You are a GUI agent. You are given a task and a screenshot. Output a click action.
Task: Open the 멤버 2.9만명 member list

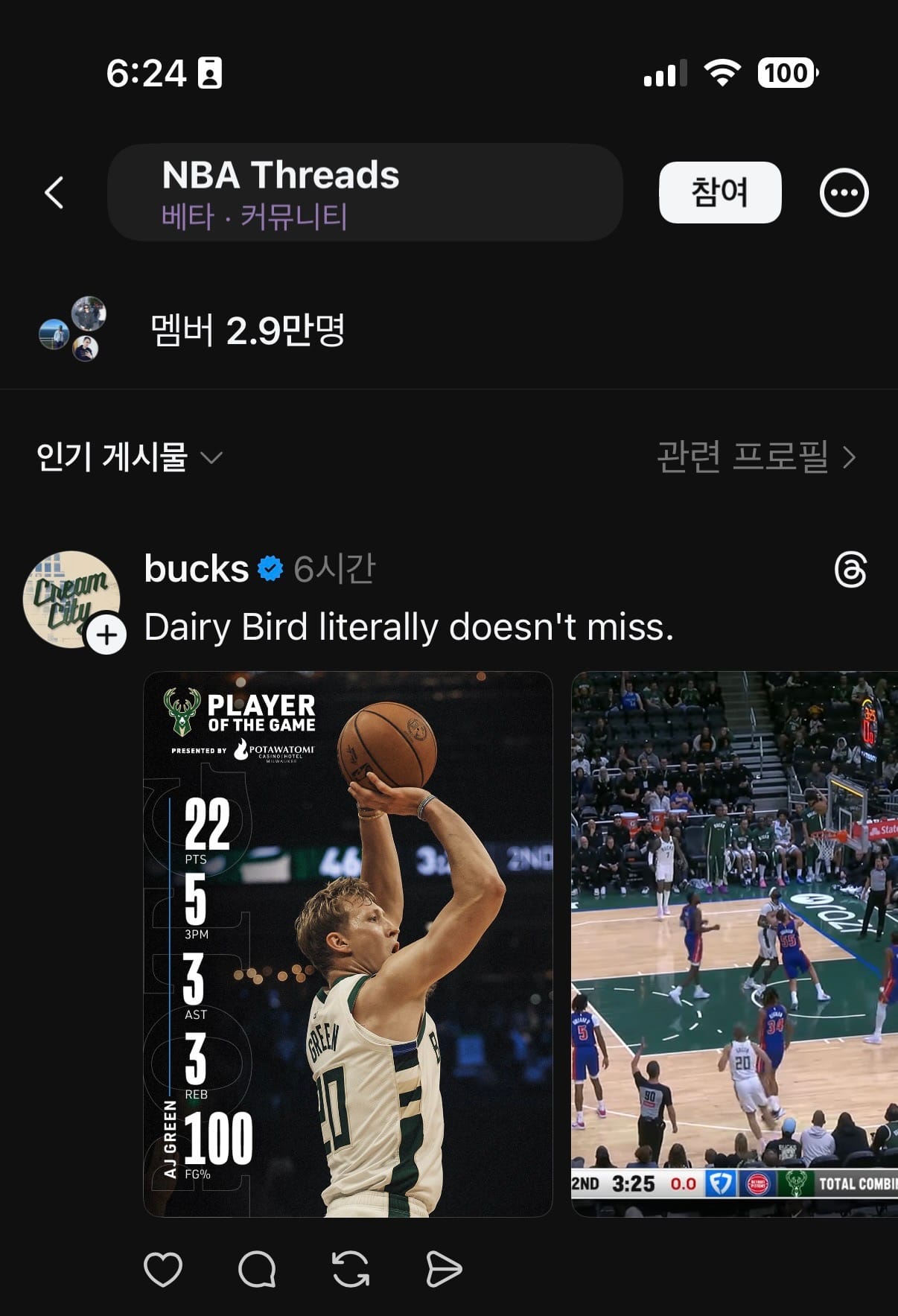[x=247, y=330]
